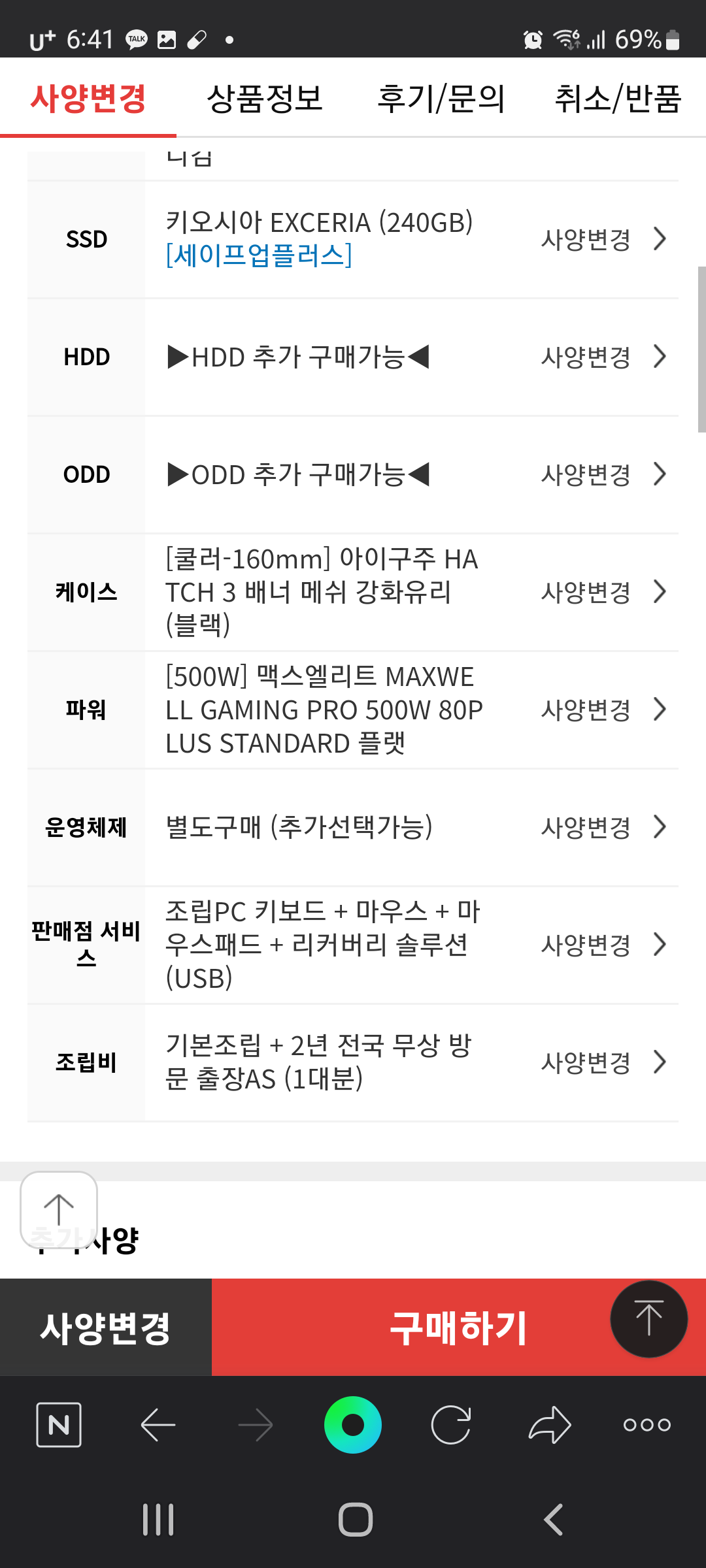Image resolution: width=706 pixels, height=1568 pixels.
Task: Change the 케이스 option
Action: (x=603, y=592)
